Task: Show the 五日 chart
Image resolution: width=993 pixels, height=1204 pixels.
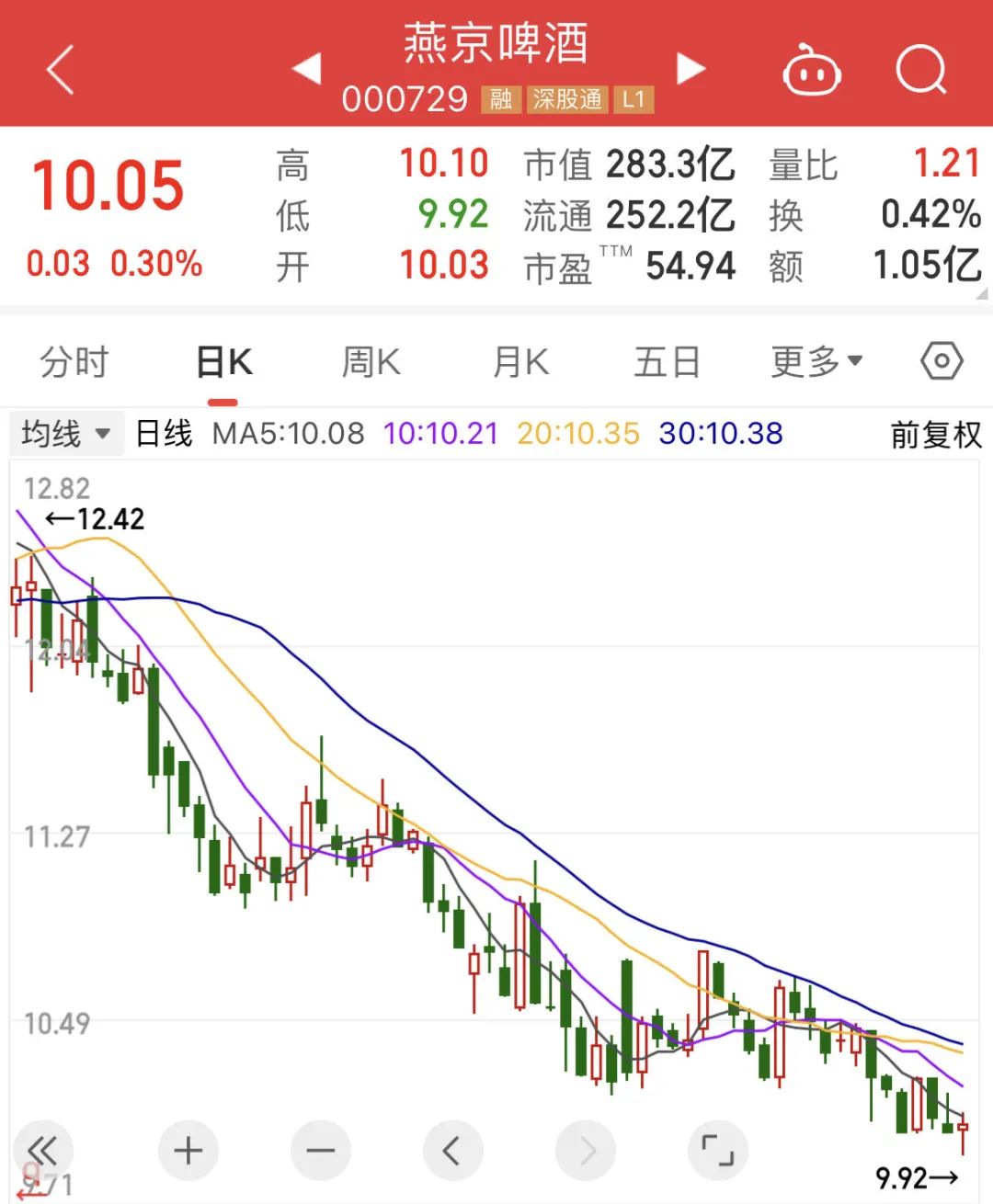Action: [x=667, y=362]
